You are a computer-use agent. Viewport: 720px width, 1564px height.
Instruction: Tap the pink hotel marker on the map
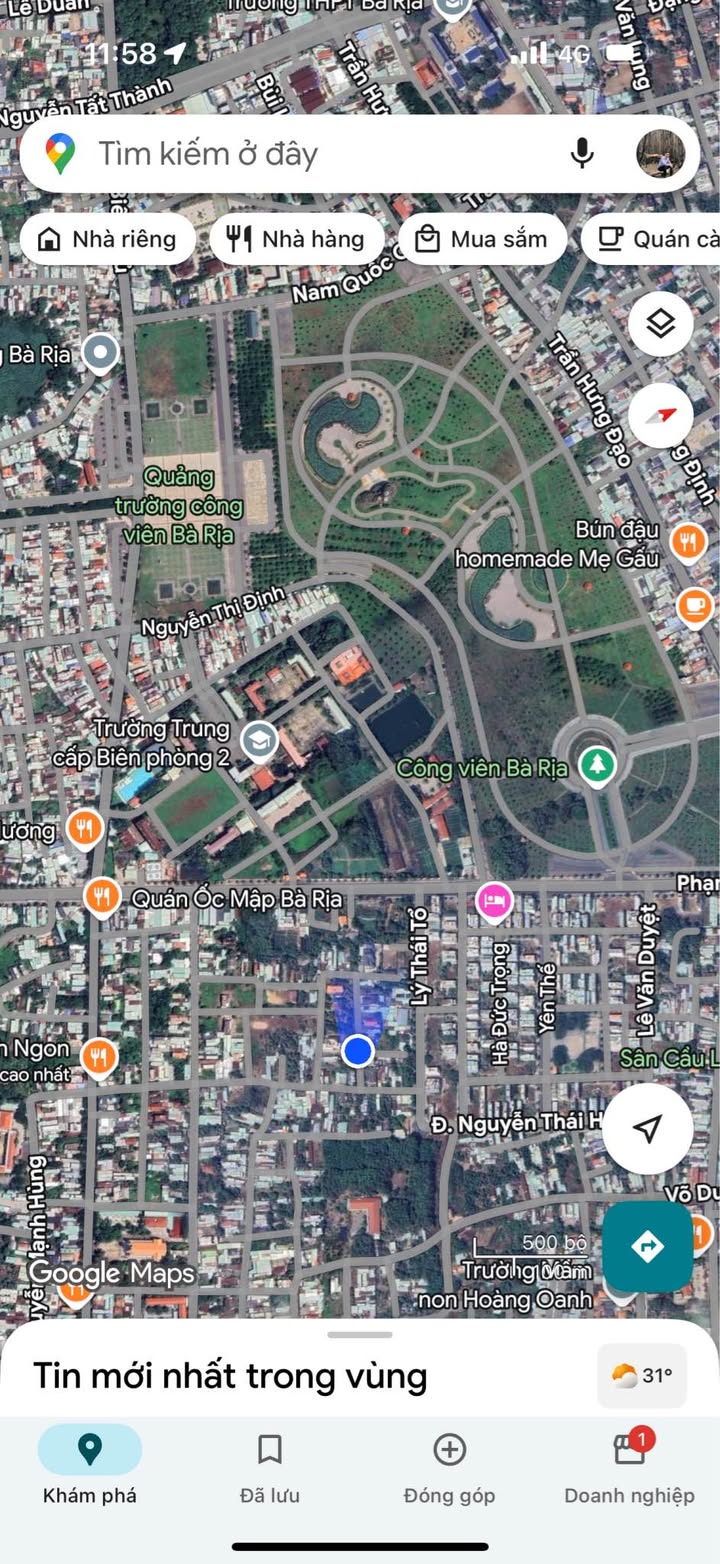click(494, 901)
